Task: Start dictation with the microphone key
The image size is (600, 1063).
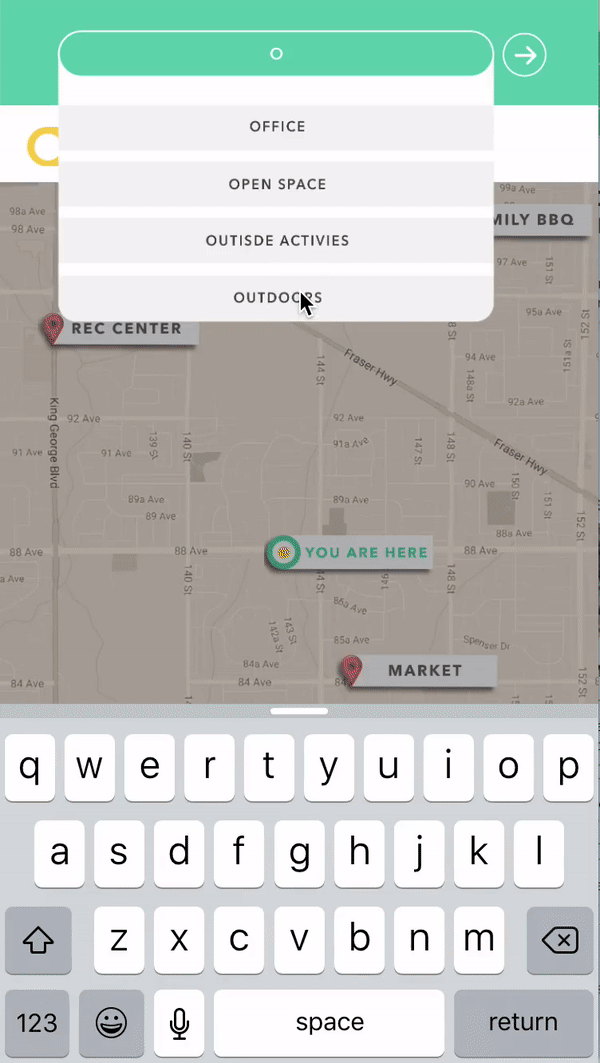Action: click(179, 1022)
